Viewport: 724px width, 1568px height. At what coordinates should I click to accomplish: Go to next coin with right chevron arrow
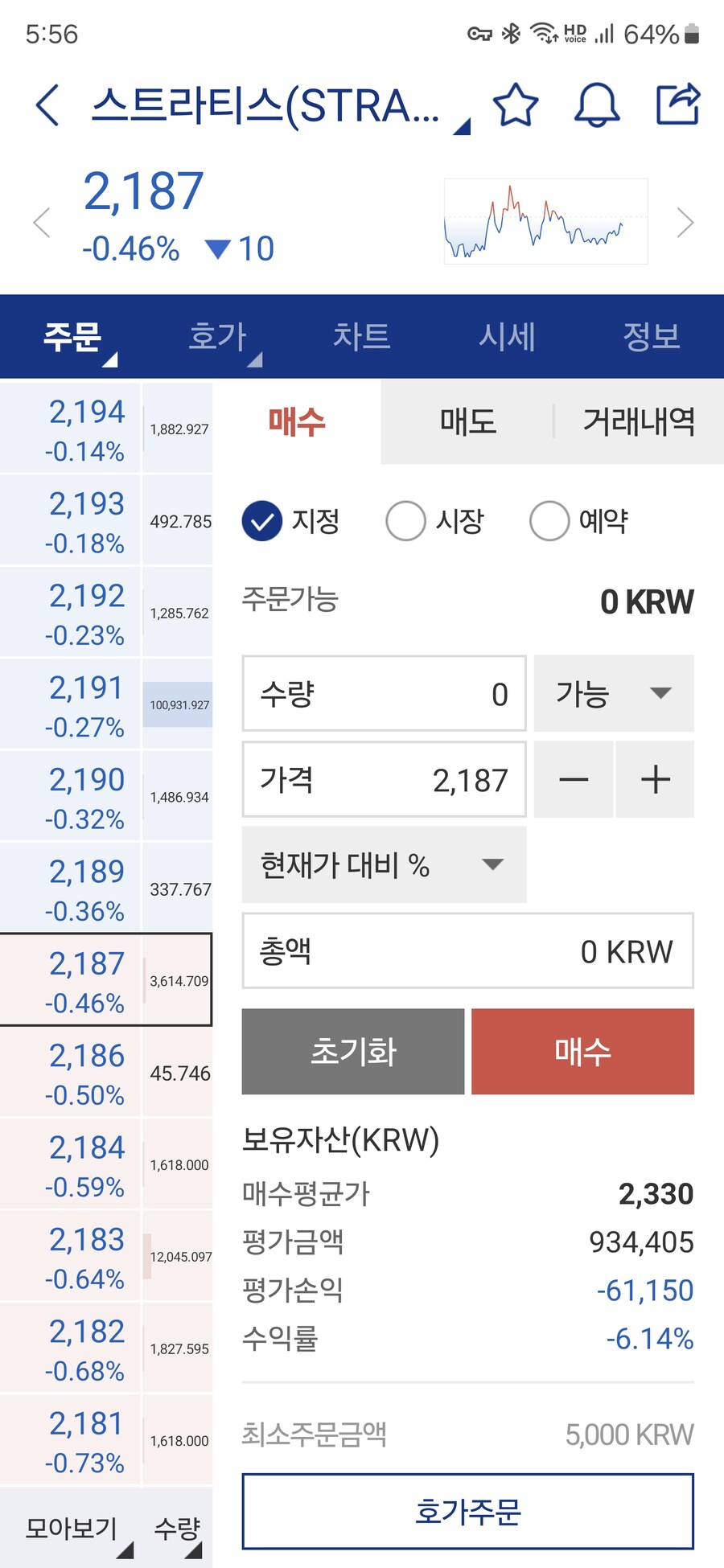[x=685, y=223]
